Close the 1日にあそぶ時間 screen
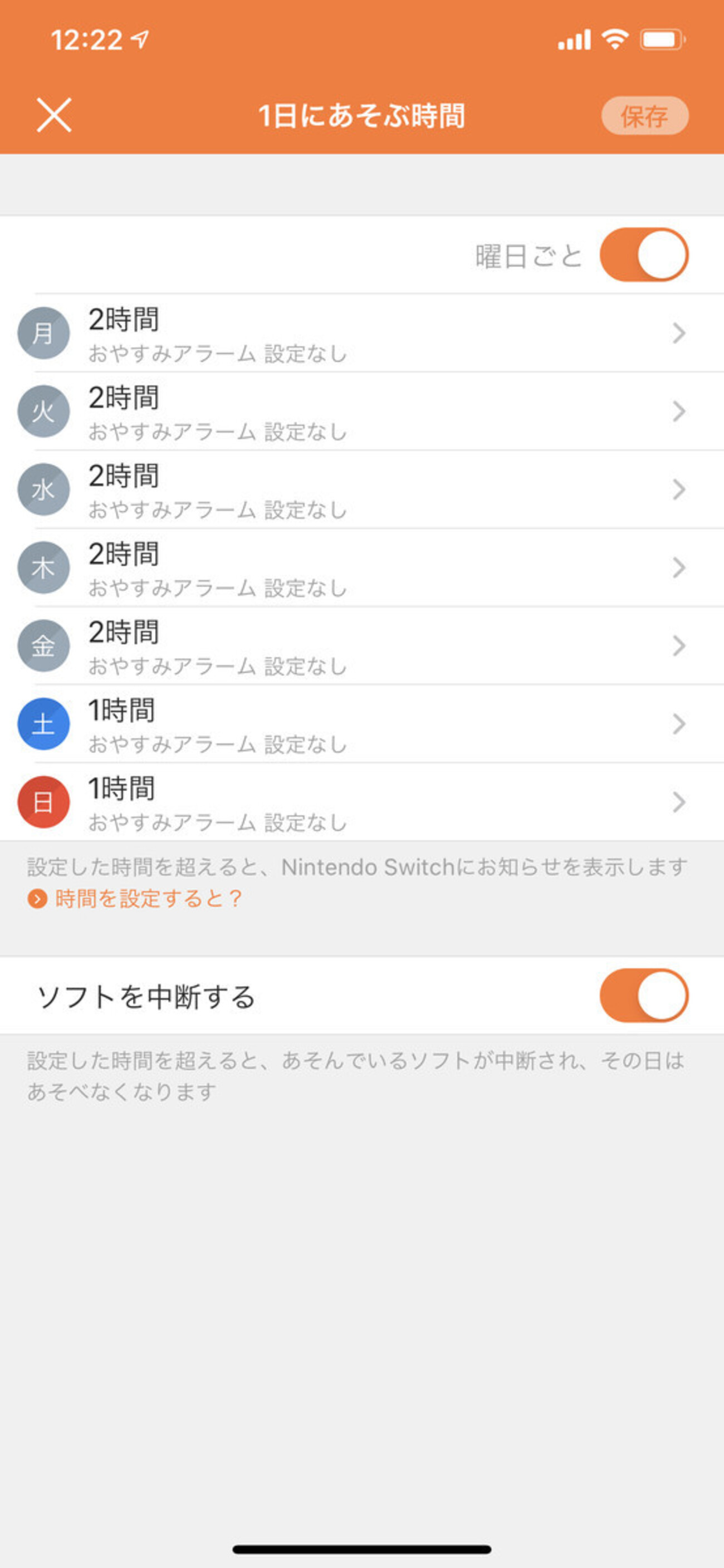The height and width of the screenshot is (1568, 724). (53, 115)
